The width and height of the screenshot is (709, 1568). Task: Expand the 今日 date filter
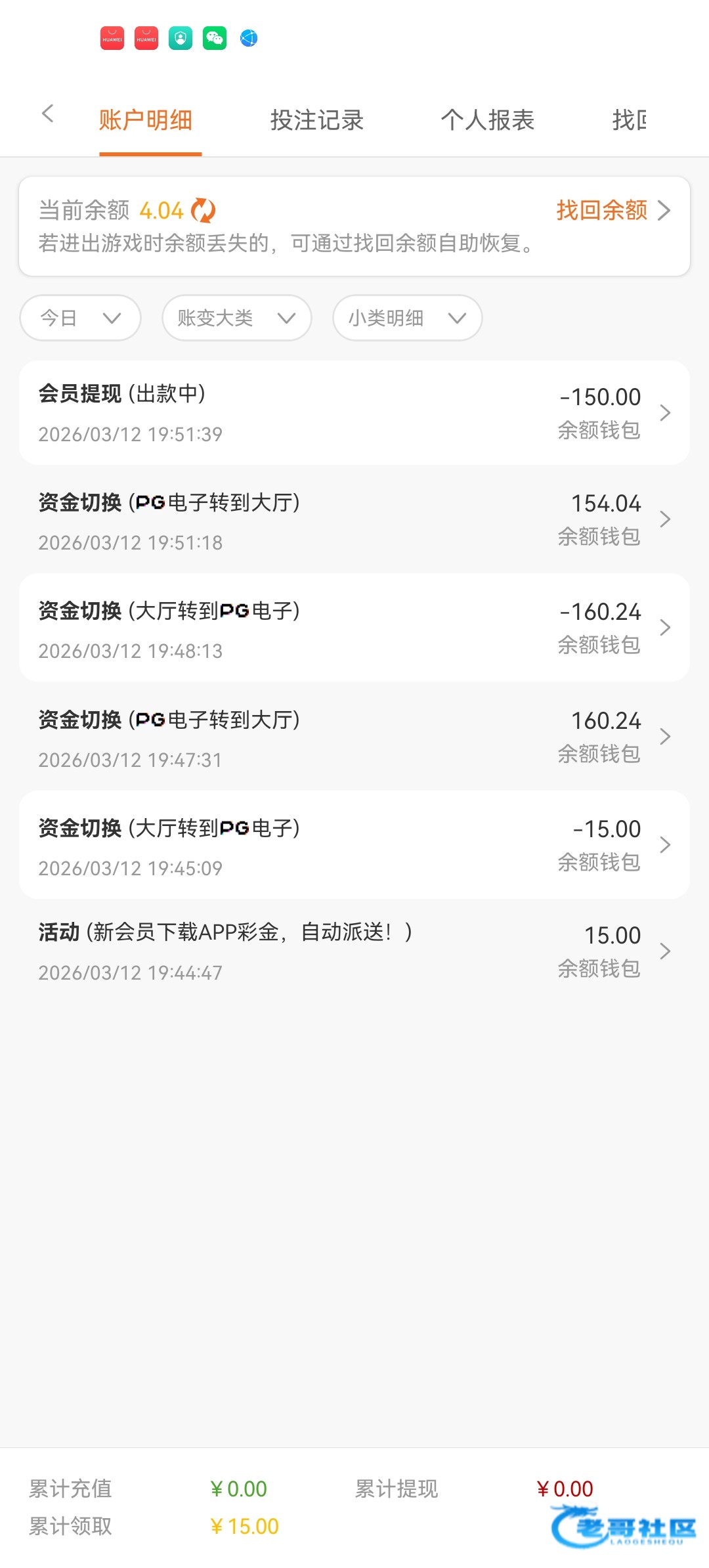80,318
